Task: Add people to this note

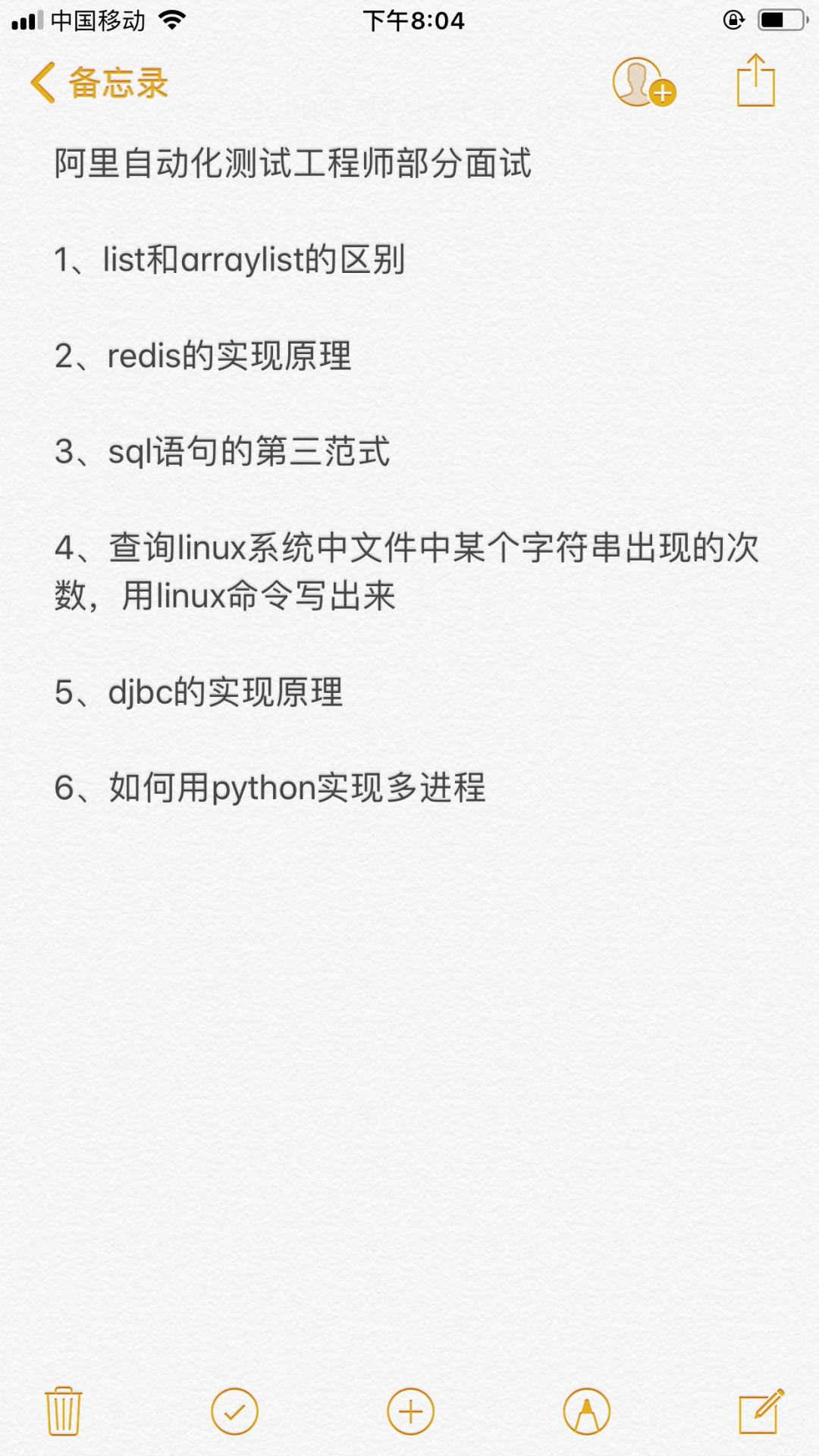Action: click(645, 82)
